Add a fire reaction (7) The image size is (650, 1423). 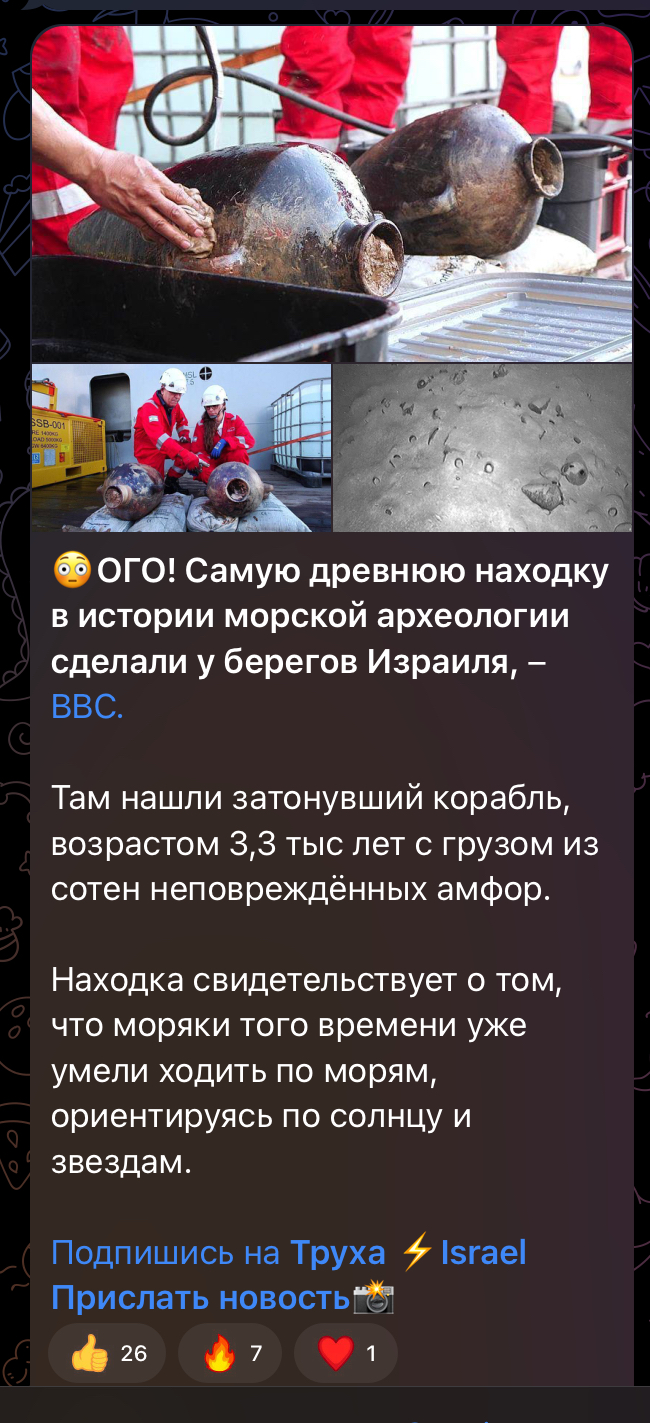point(230,1353)
